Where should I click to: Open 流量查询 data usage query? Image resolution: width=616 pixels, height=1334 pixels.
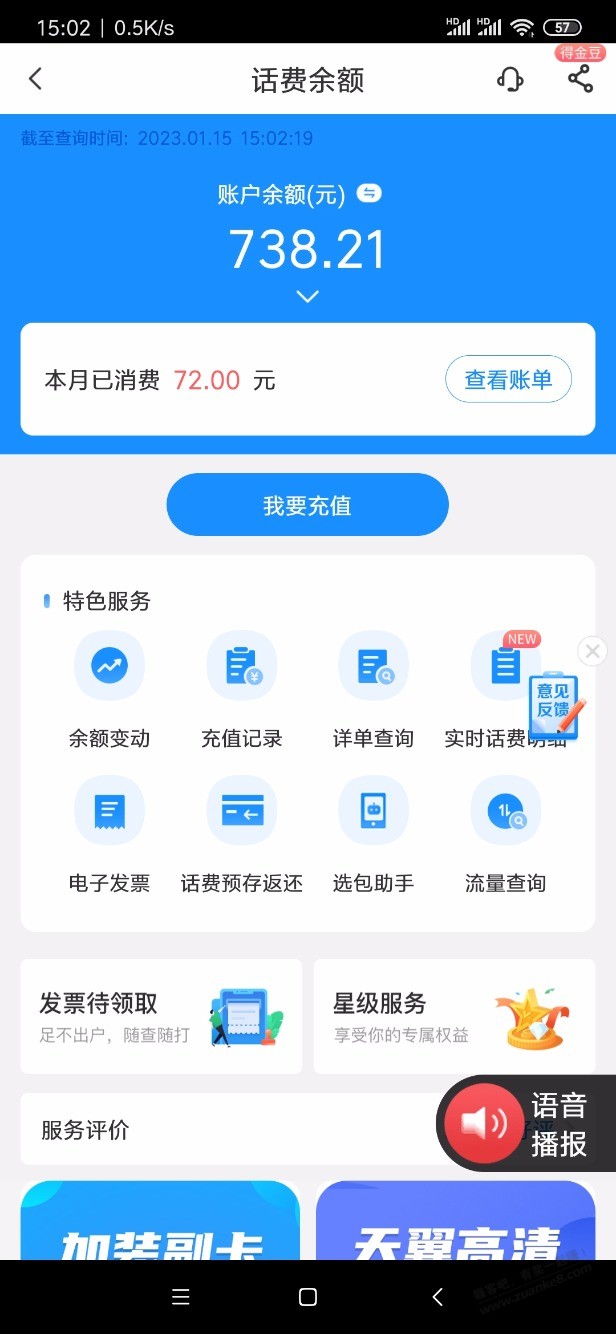point(505,811)
